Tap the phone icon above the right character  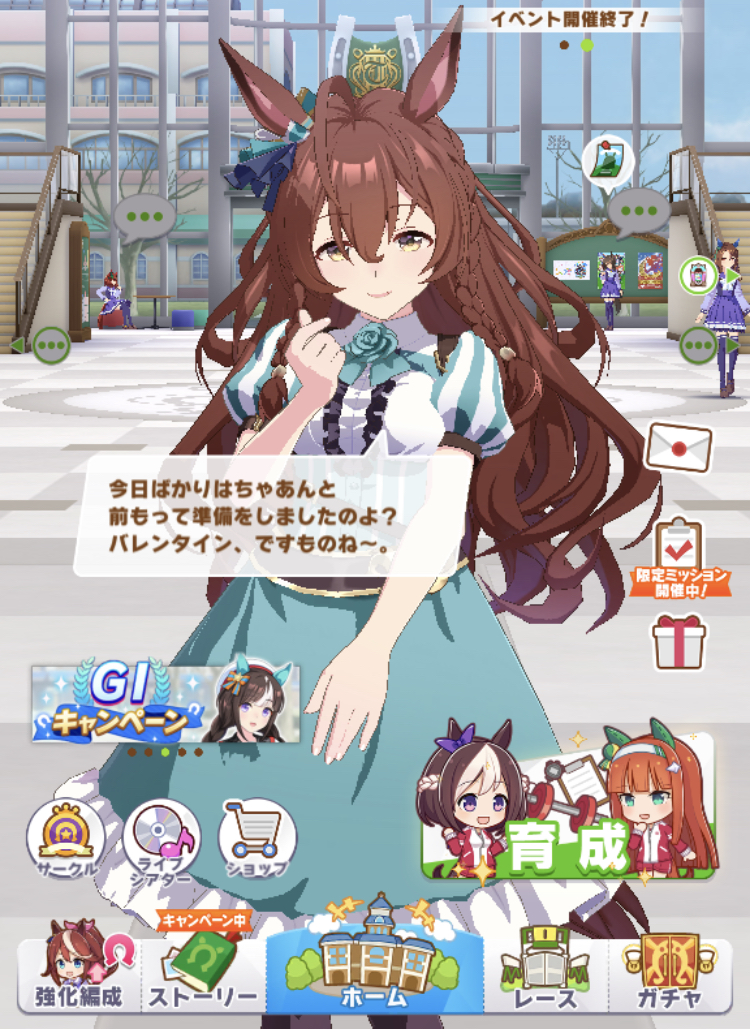698,276
